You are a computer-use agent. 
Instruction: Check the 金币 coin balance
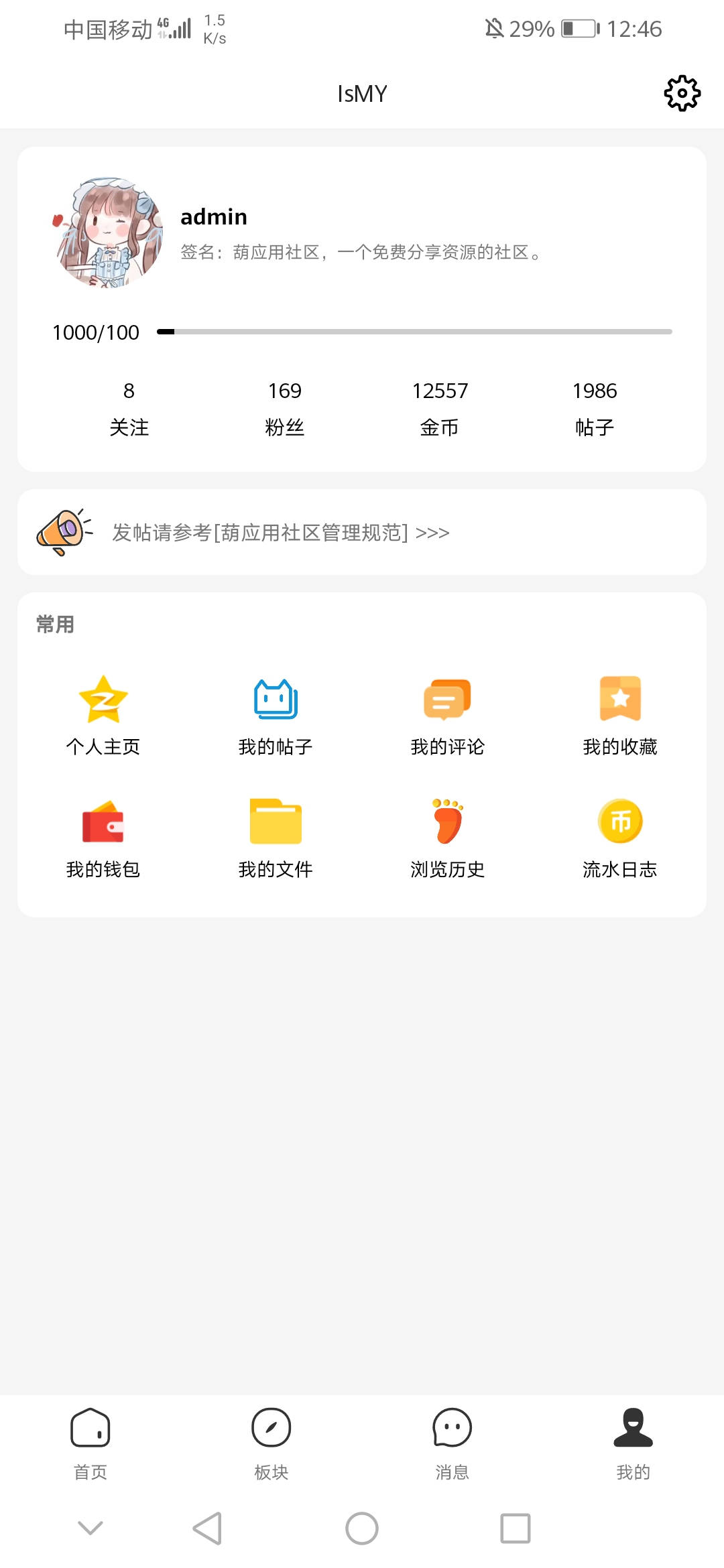click(440, 407)
